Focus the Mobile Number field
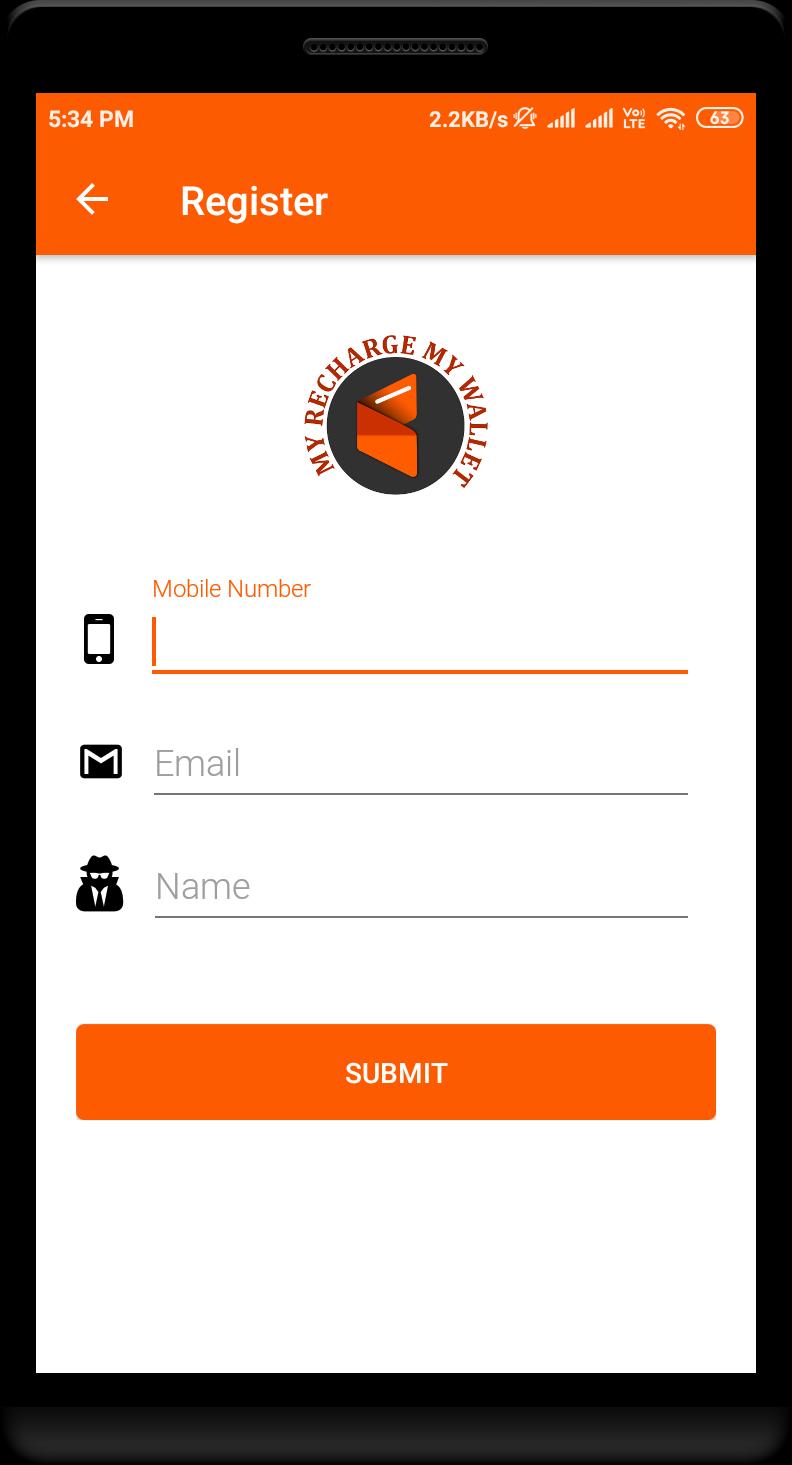 pos(420,641)
